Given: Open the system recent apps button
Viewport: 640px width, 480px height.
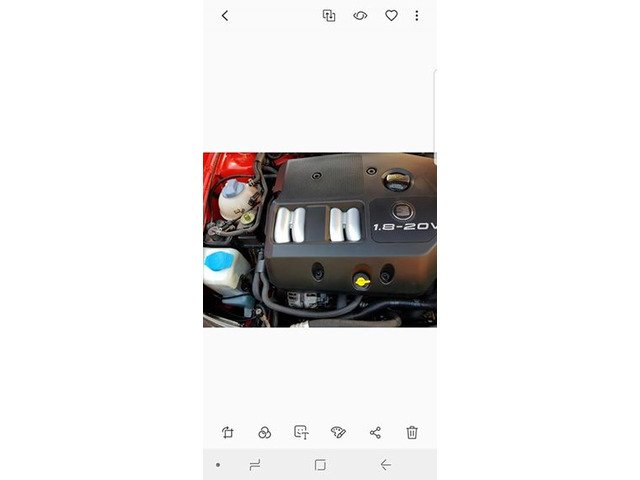Looking at the screenshot, I should (x=255, y=465).
